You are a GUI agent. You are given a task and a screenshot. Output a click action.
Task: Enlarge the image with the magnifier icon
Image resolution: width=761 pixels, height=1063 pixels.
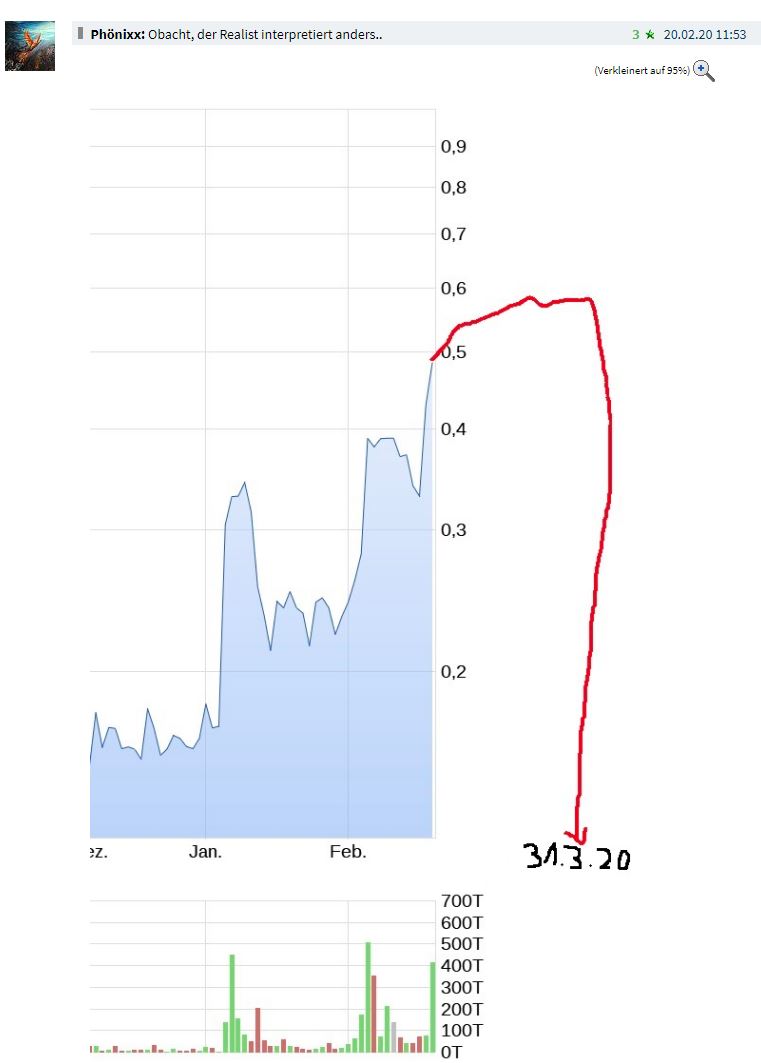coord(704,71)
